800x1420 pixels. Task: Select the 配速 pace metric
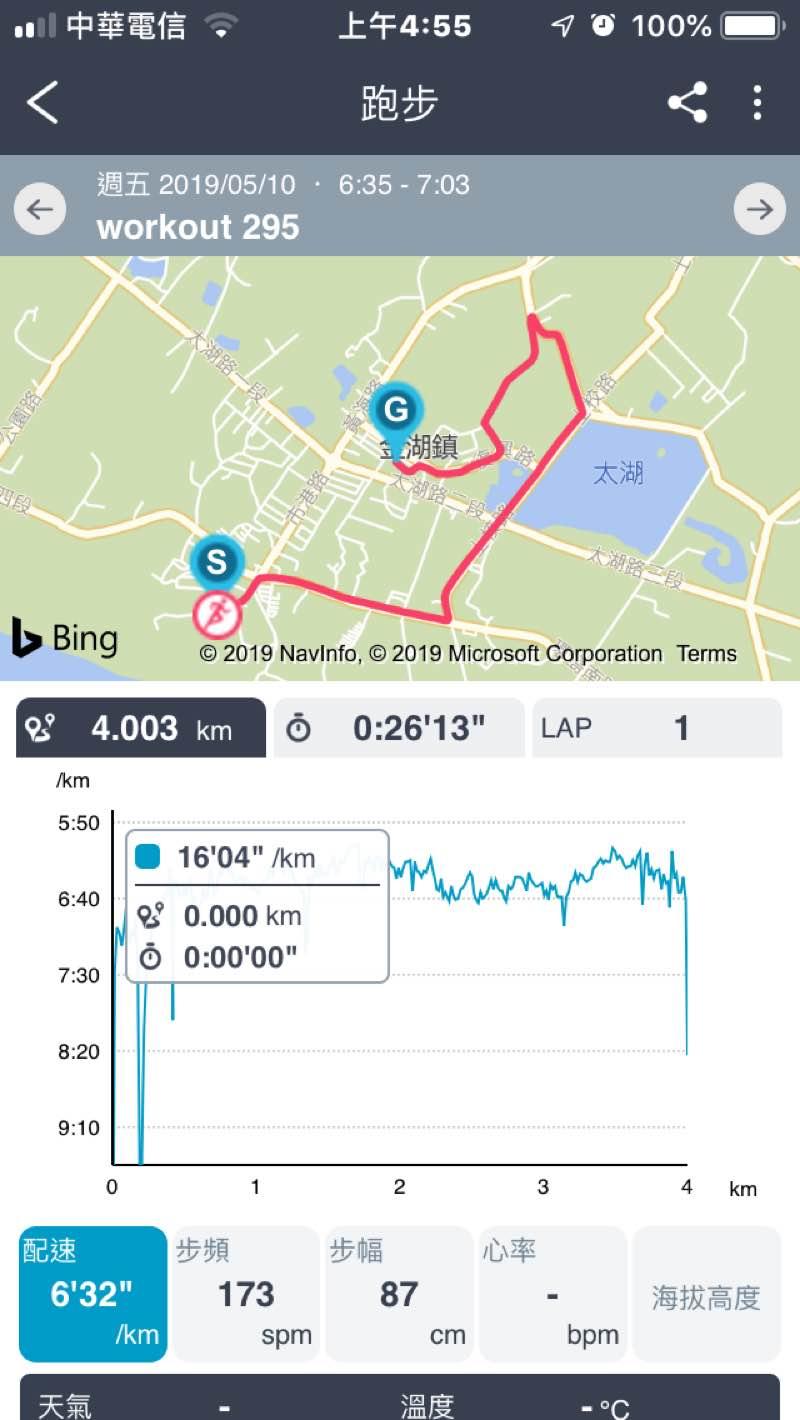click(x=93, y=1295)
